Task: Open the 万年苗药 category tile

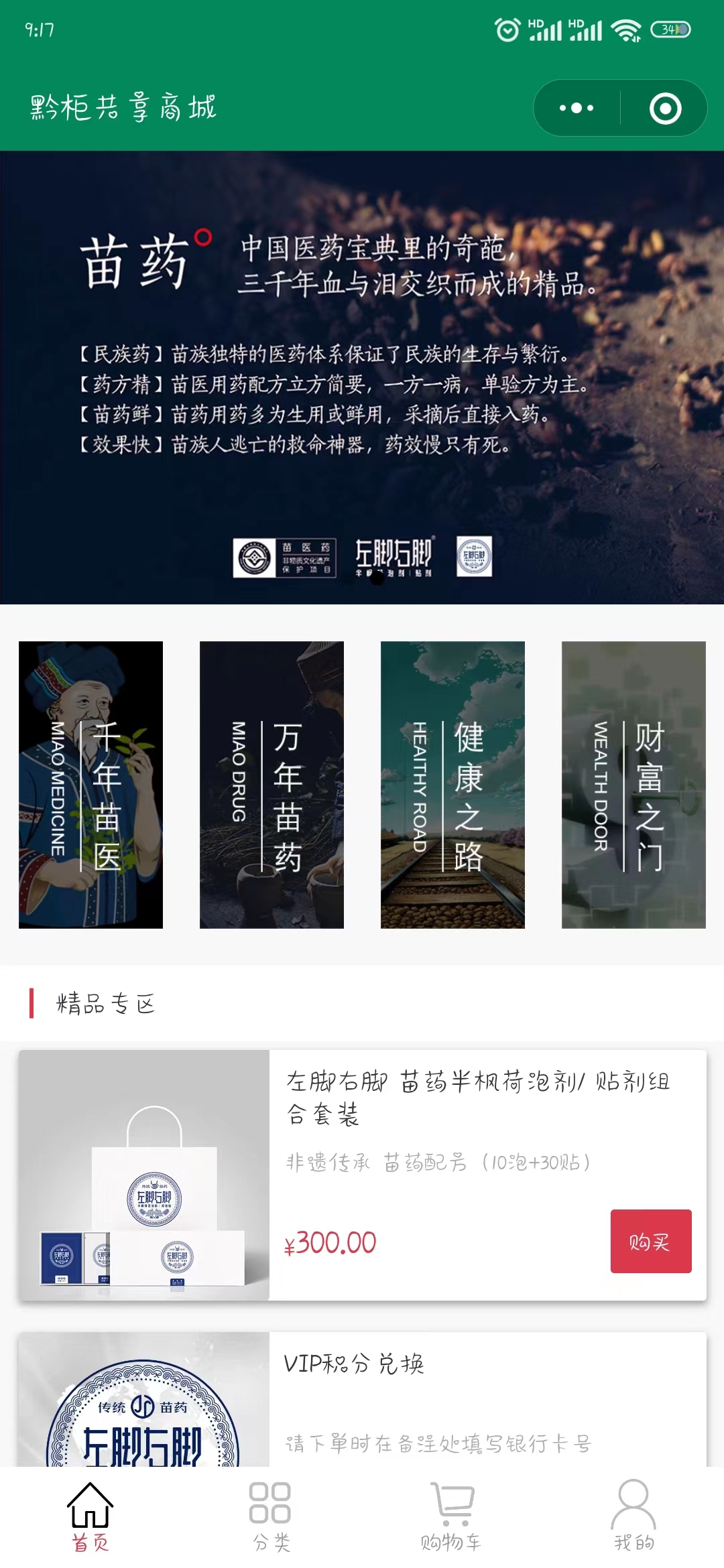Action: pos(271,785)
